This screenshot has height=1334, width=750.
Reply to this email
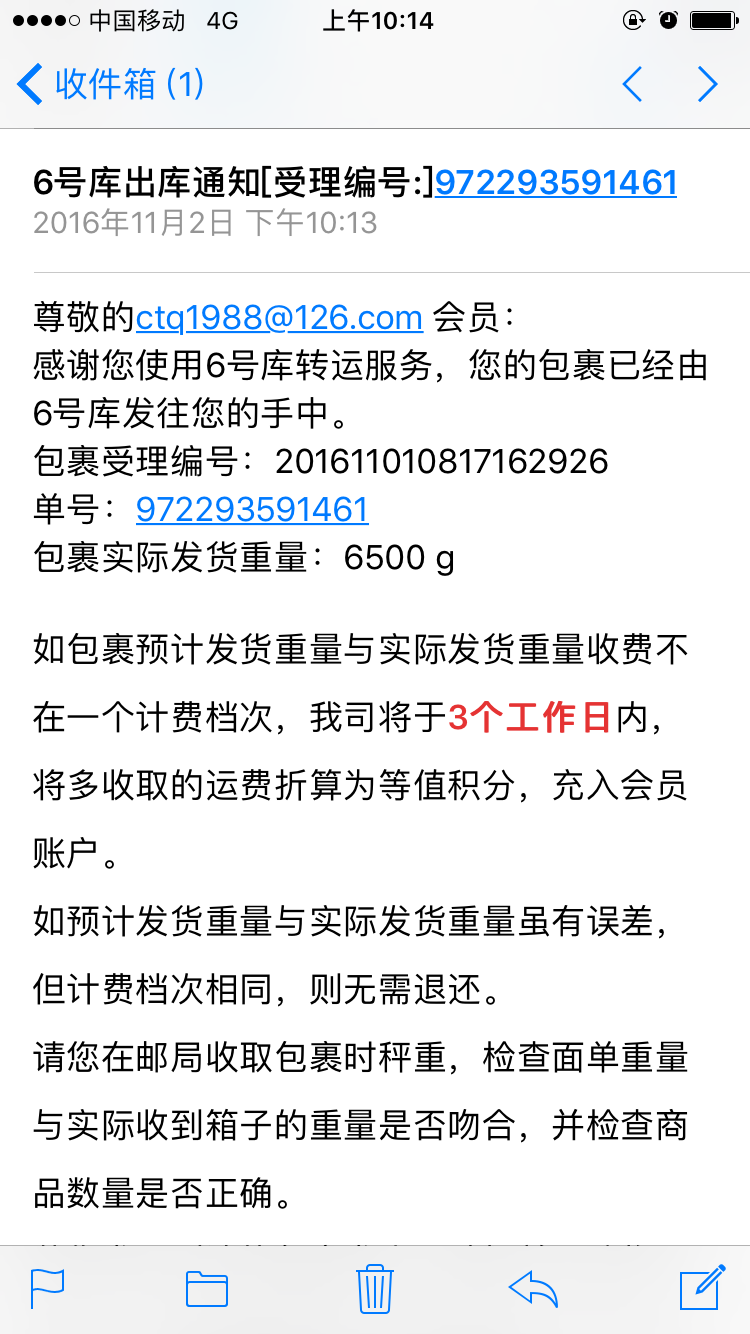tap(533, 1288)
